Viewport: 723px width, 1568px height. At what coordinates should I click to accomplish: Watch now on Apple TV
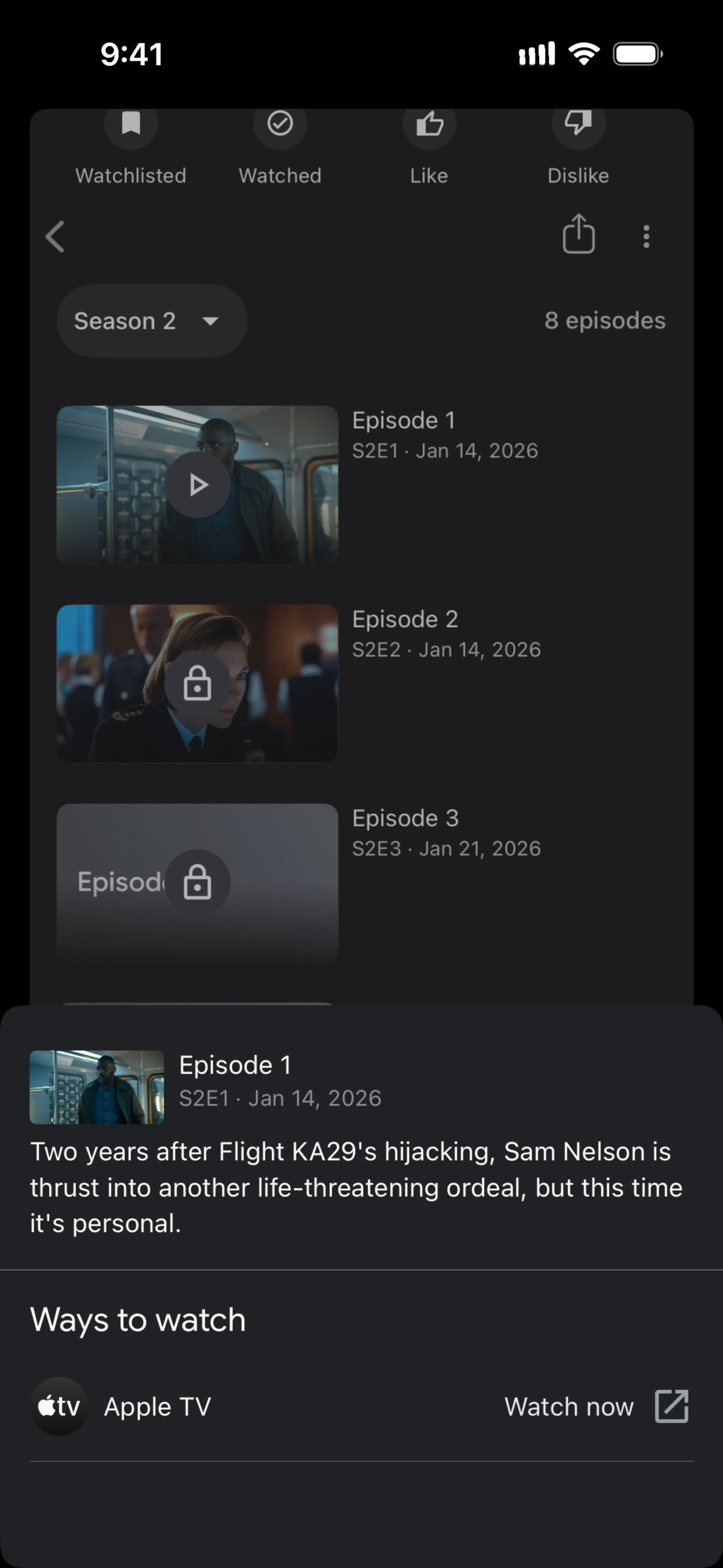tap(596, 1407)
